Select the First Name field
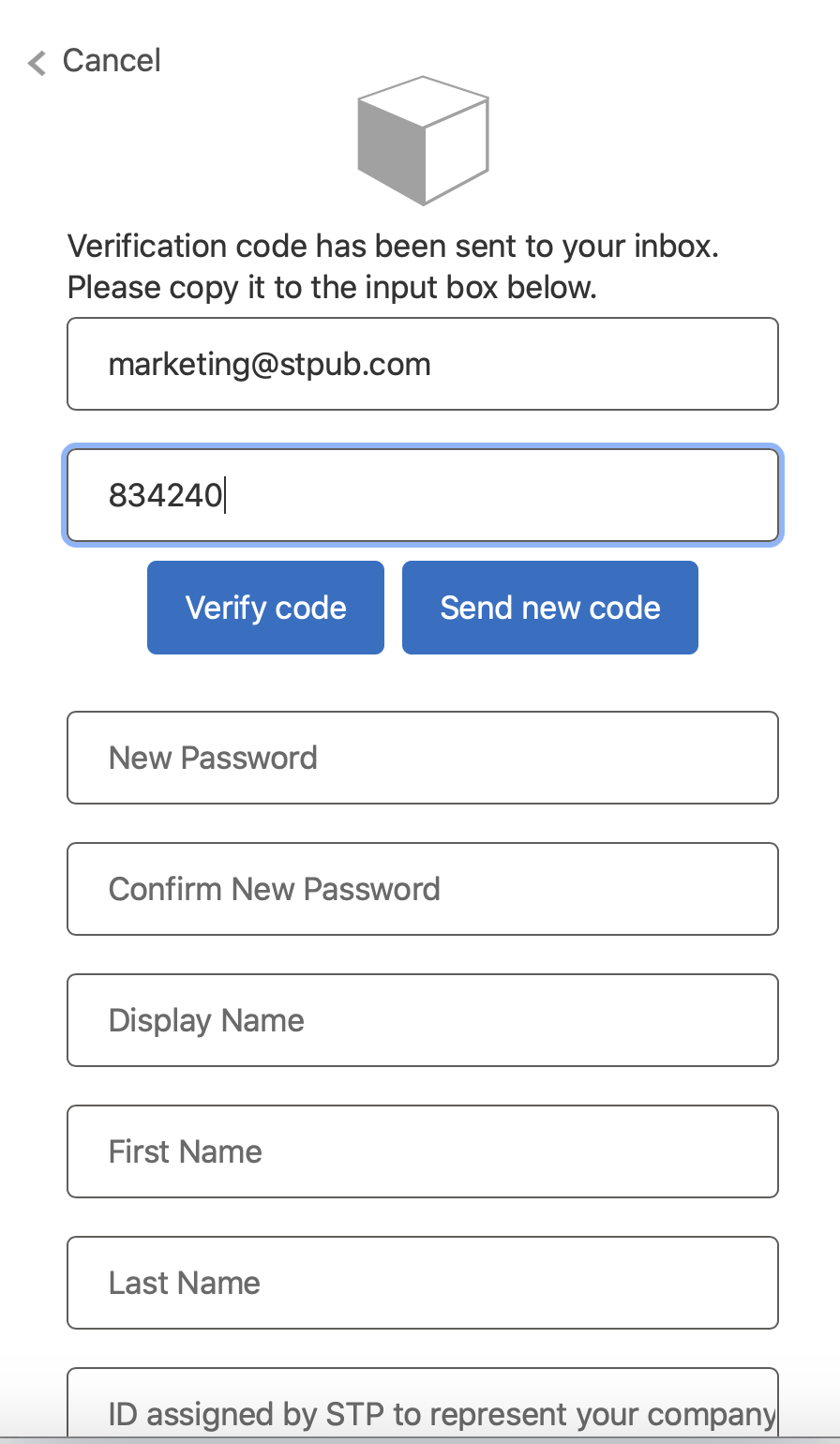 tap(422, 1151)
